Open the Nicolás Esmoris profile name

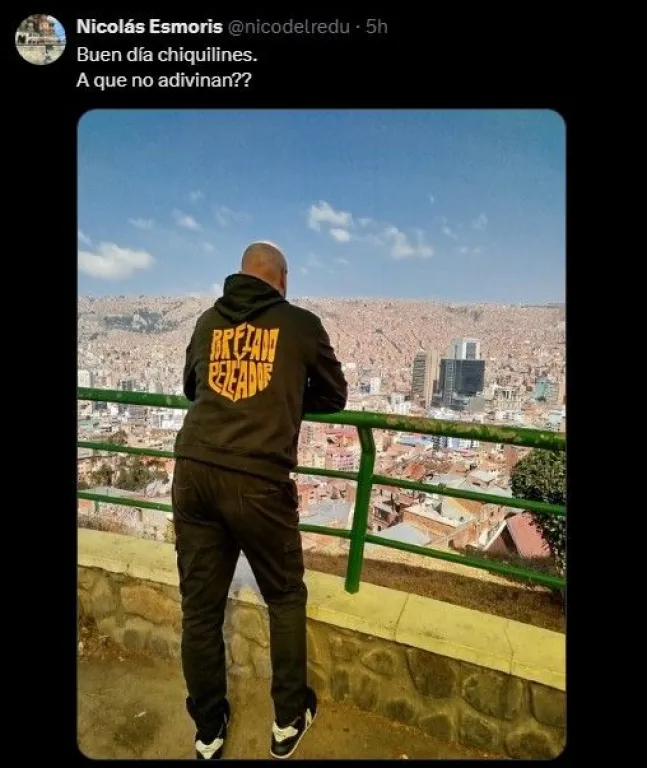pyautogui.click(x=149, y=27)
